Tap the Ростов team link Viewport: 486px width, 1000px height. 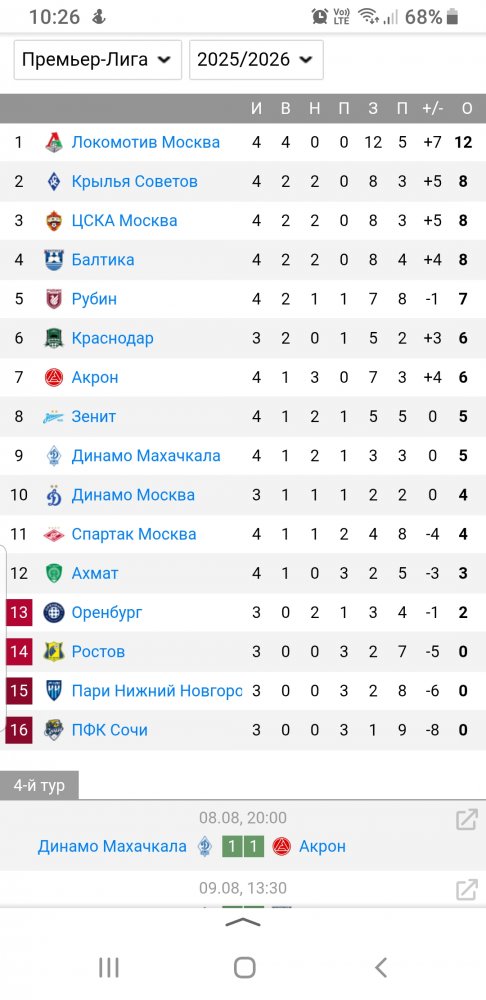pos(98,652)
